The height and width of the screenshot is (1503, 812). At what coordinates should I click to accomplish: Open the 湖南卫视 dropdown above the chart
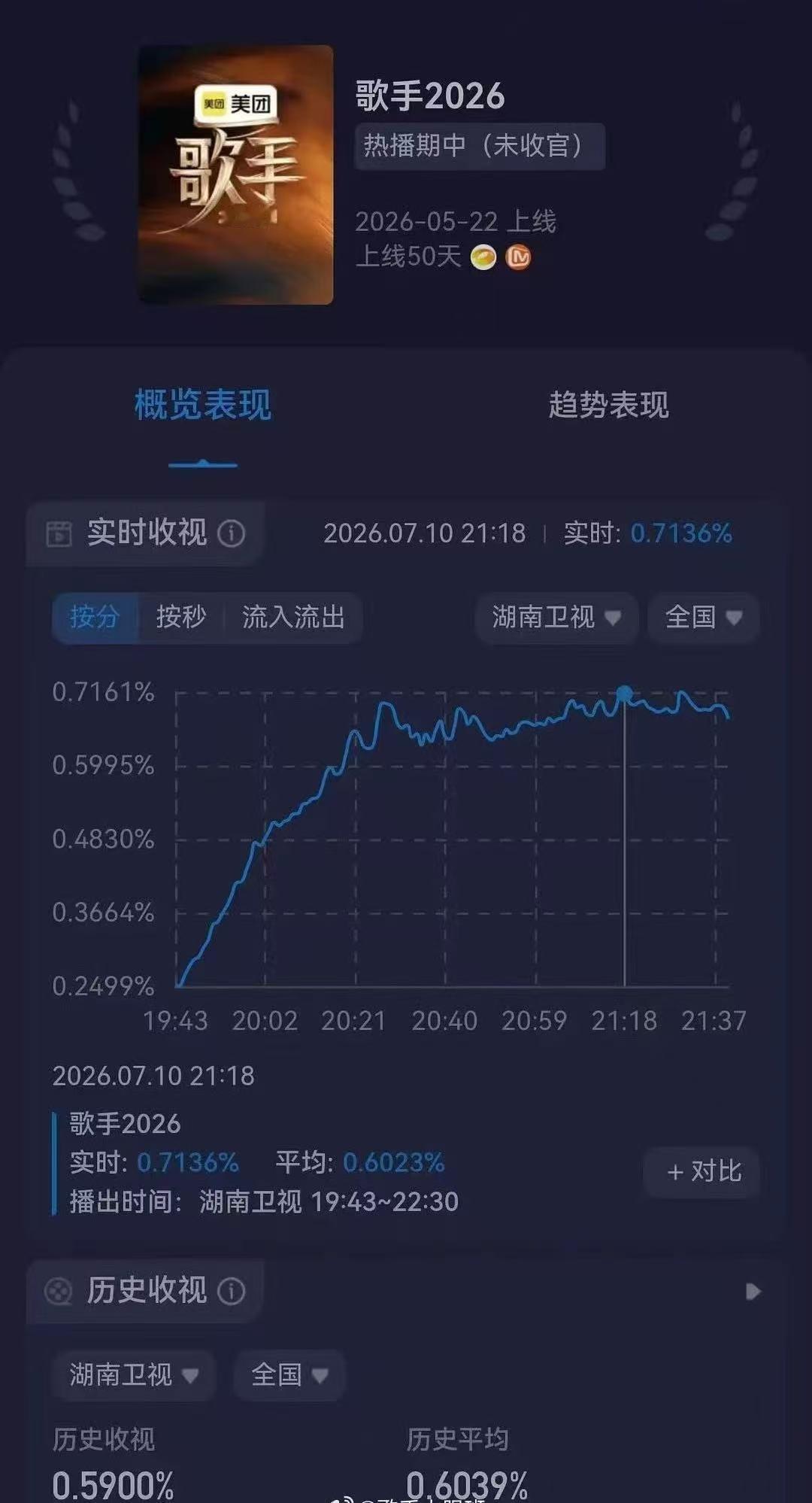[556, 618]
